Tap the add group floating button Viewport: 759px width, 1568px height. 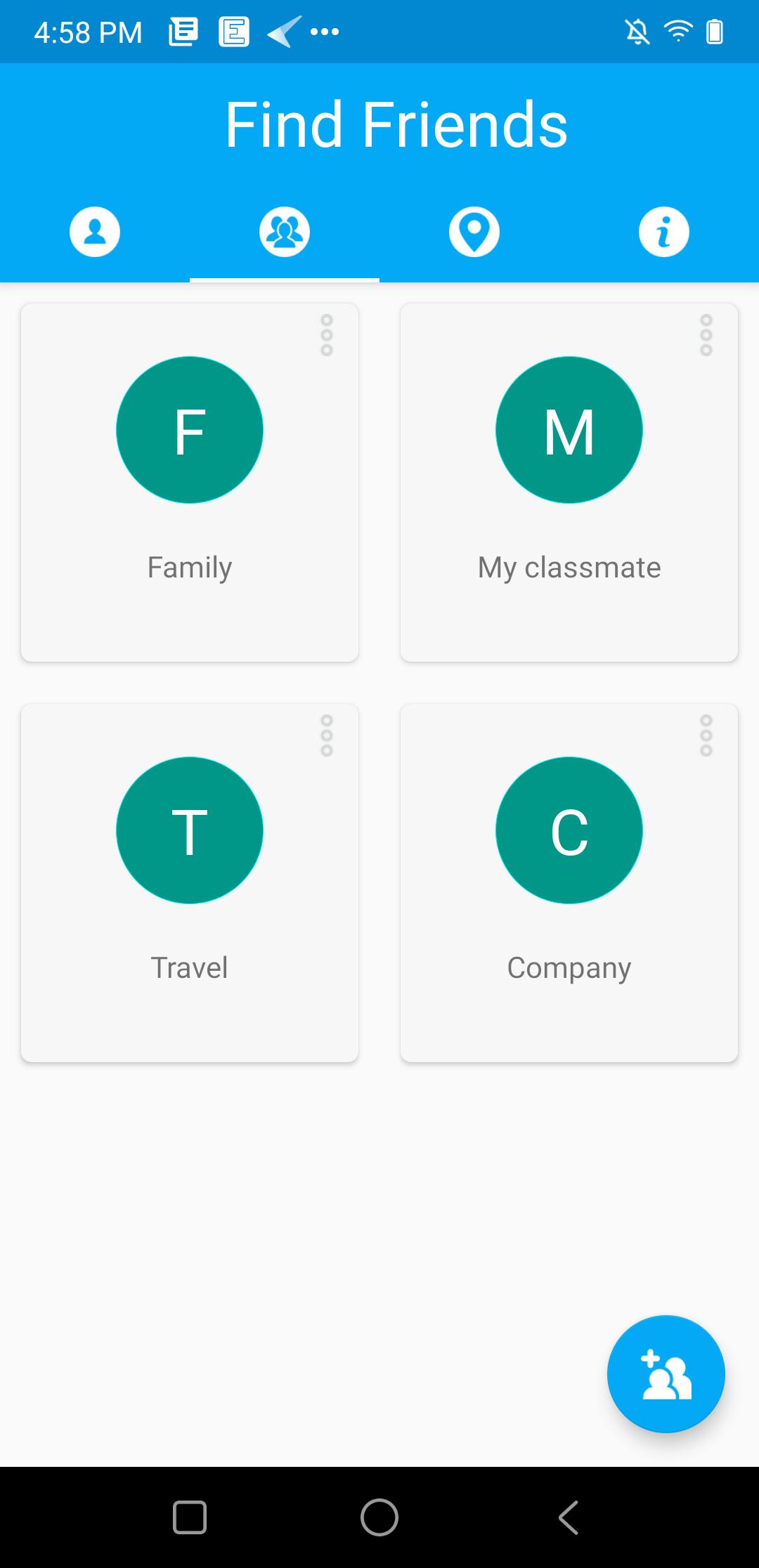tap(666, 1374)
